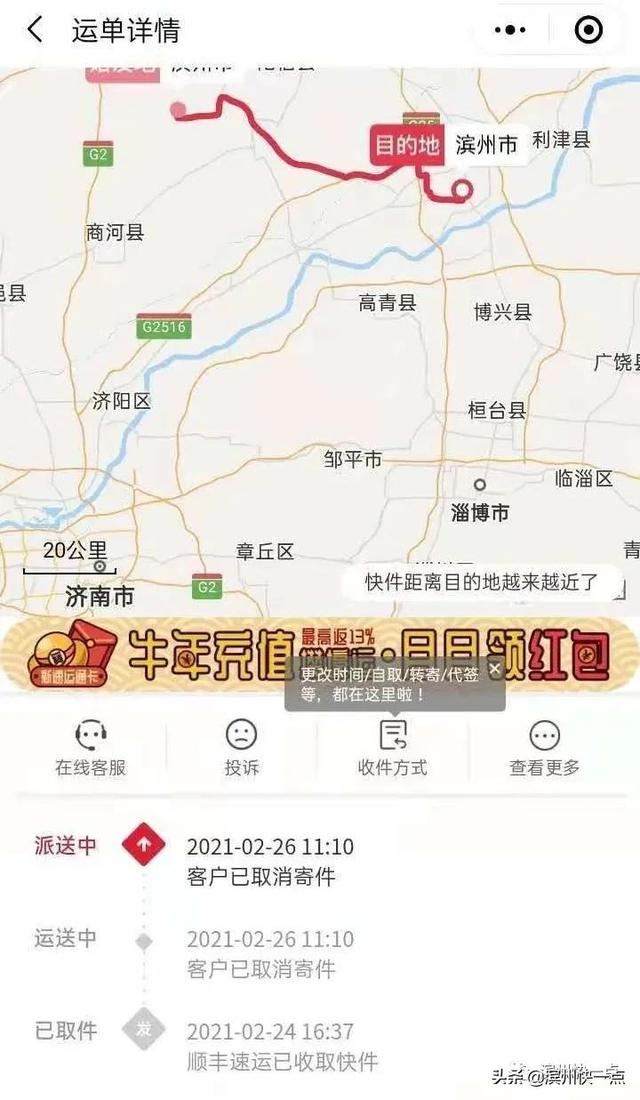640x1100 pixels.
Task: Dismiss the 更改时间/自取/转寄 tooltip
Action: pyautogui.click(x=495, y=669)
